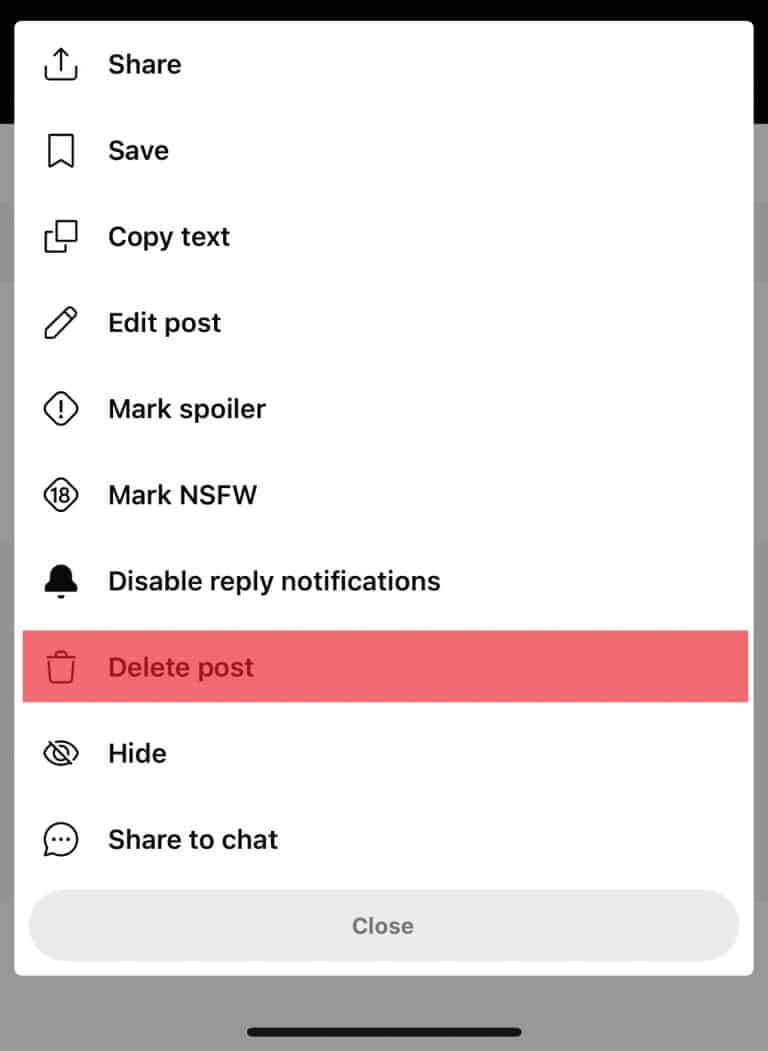Disable reply notifications
The width and height of the screenshot is (768, 1051).
(273, 581)
